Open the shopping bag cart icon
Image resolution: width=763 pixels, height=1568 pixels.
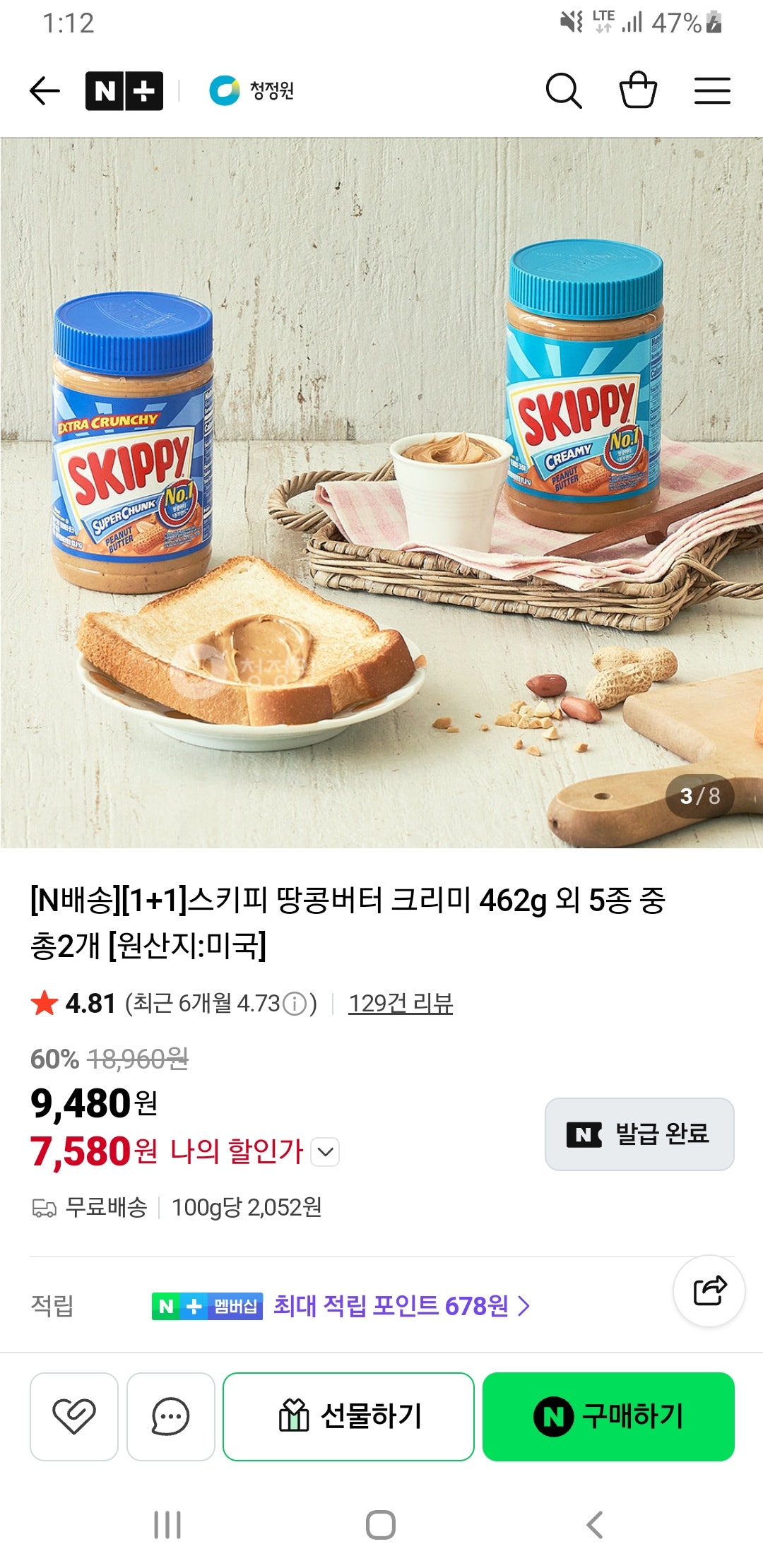(x=638, y=90)
